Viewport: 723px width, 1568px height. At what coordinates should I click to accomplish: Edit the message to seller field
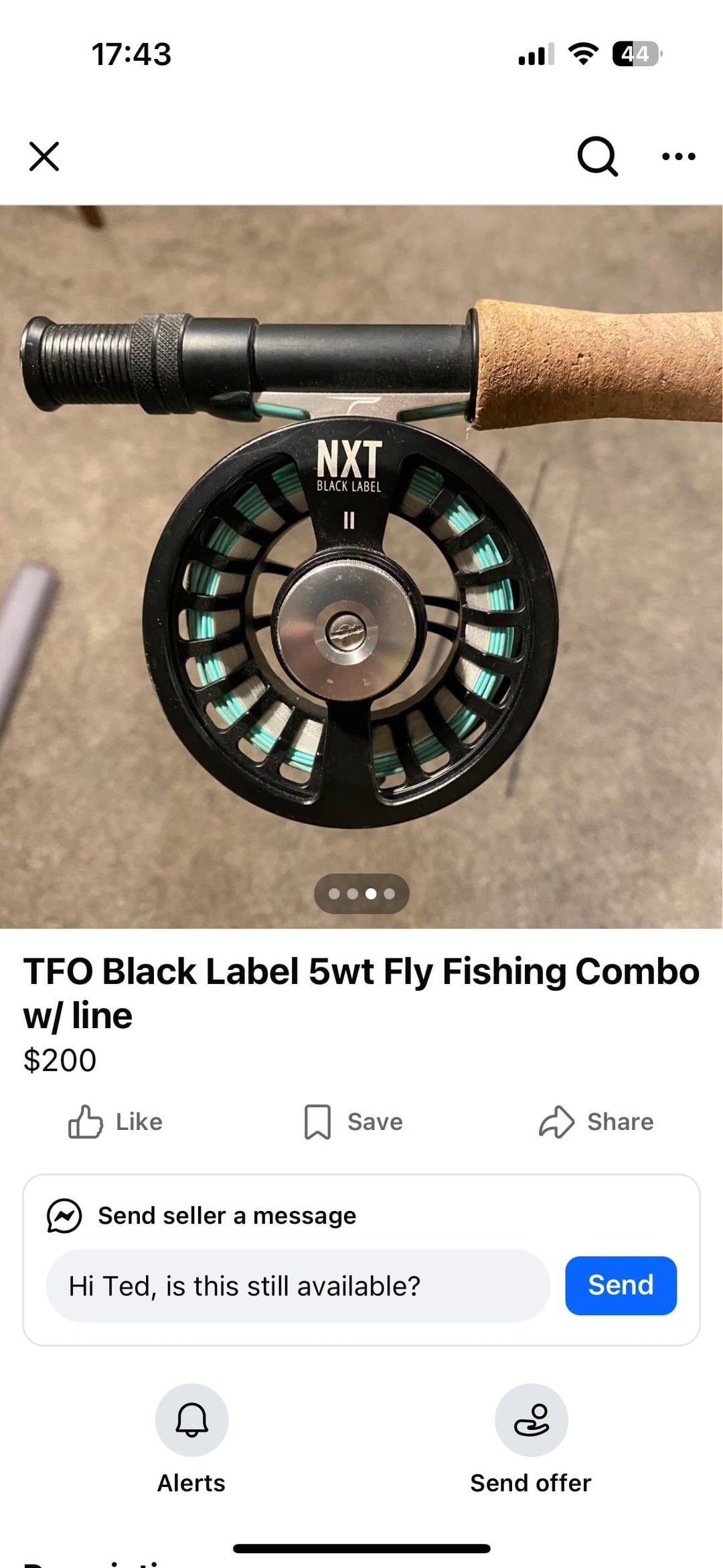click(298, 1286)
